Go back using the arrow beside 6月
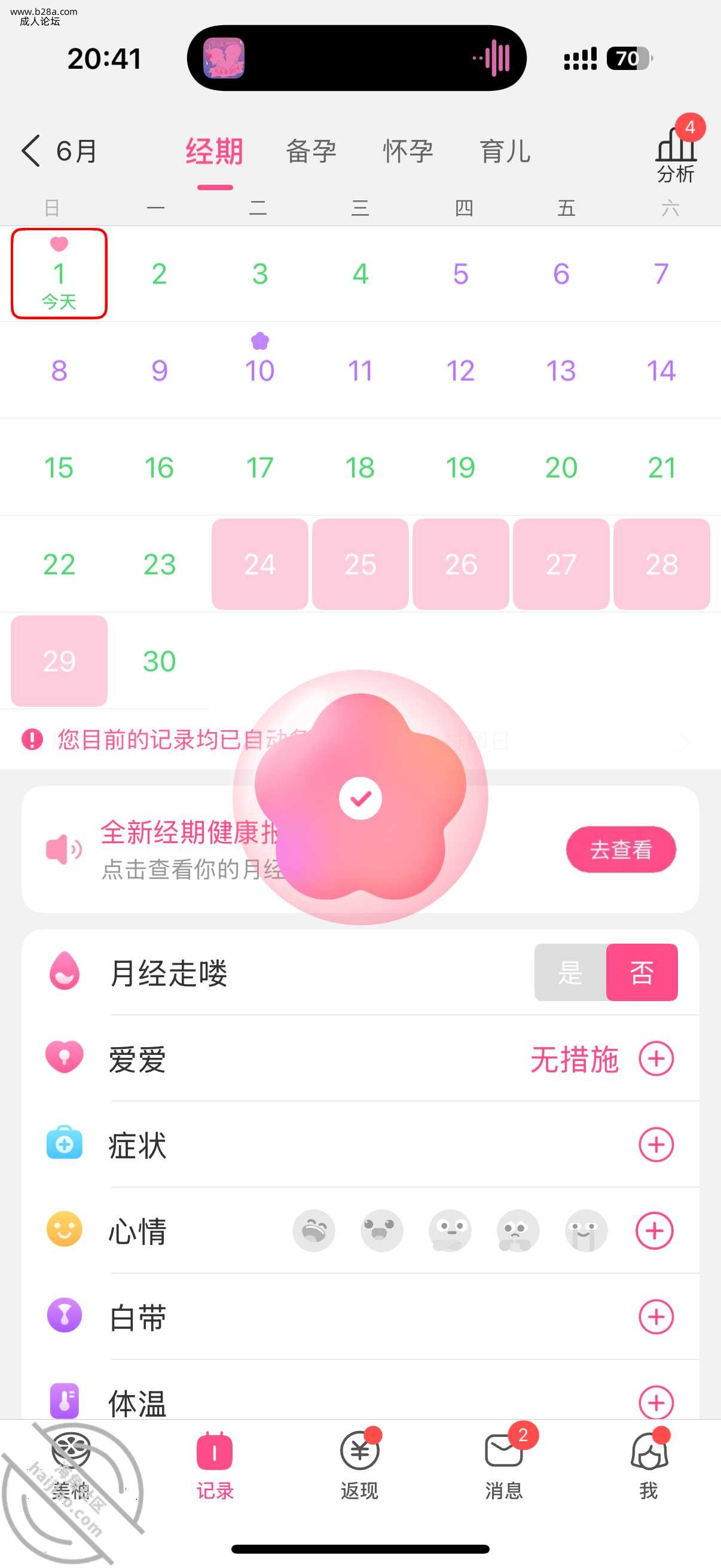721x1568 pixels. click(x=30, y=151)
